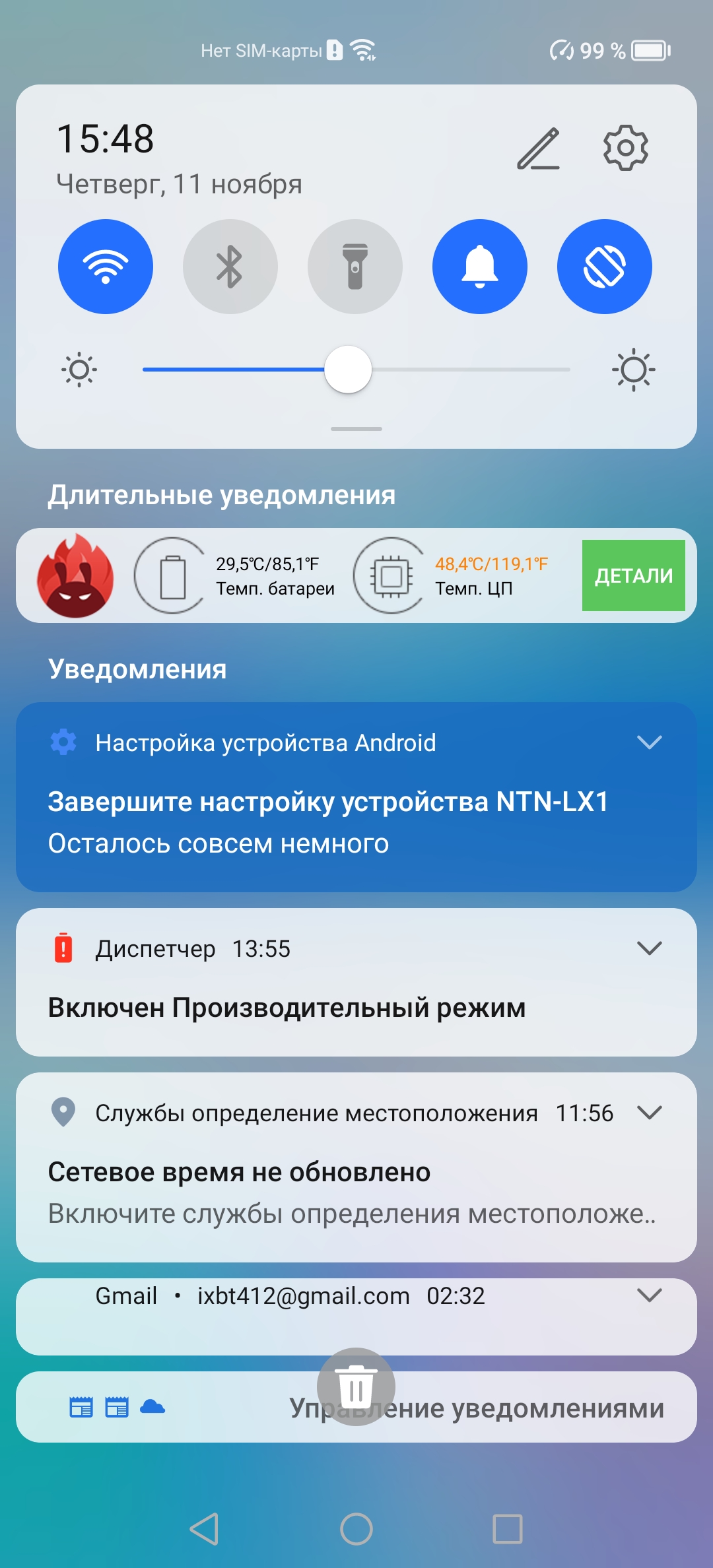Clear all notifications with the trash icon
The width and height of the screenshot is (713, 1568).
[356, 1387]
